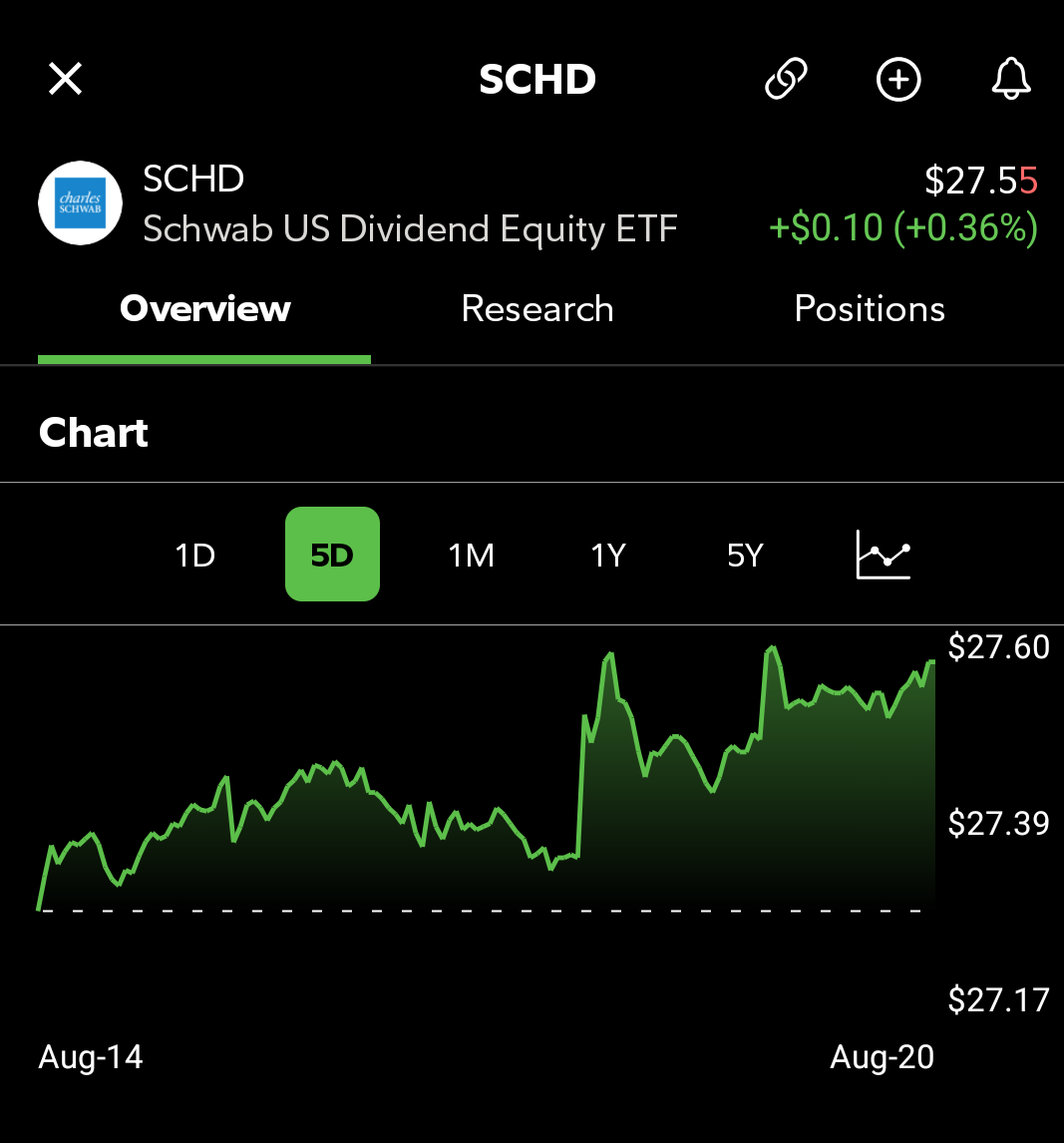The image size is (1064, 1143).
Task: Show the 1D chart range
Action: coord(195,555)
